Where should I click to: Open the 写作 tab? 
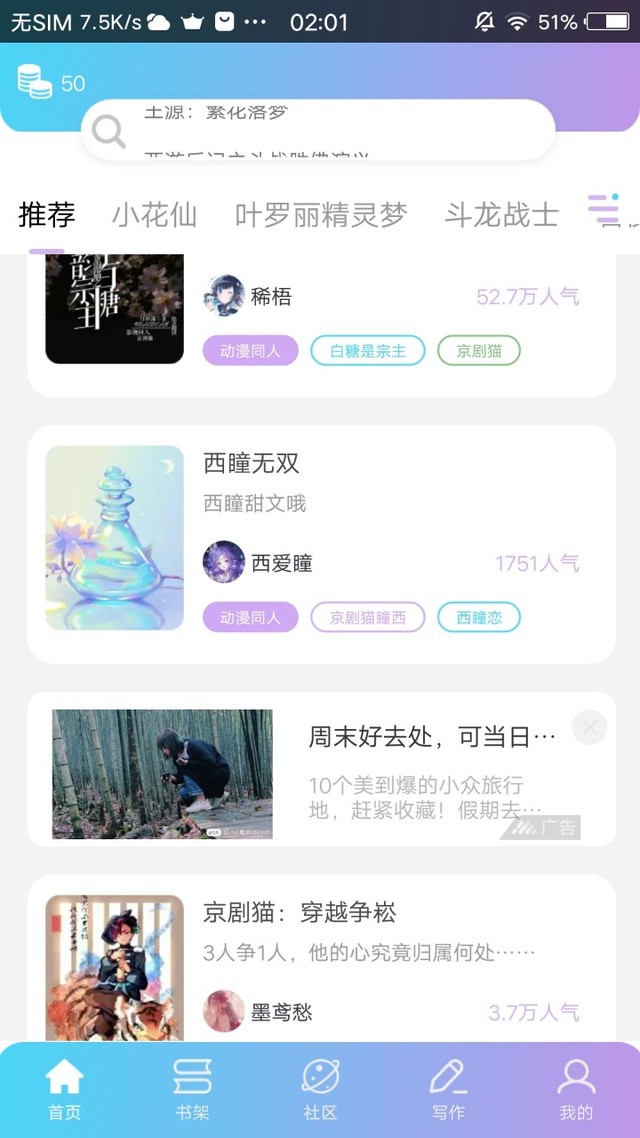point(448,1089)
